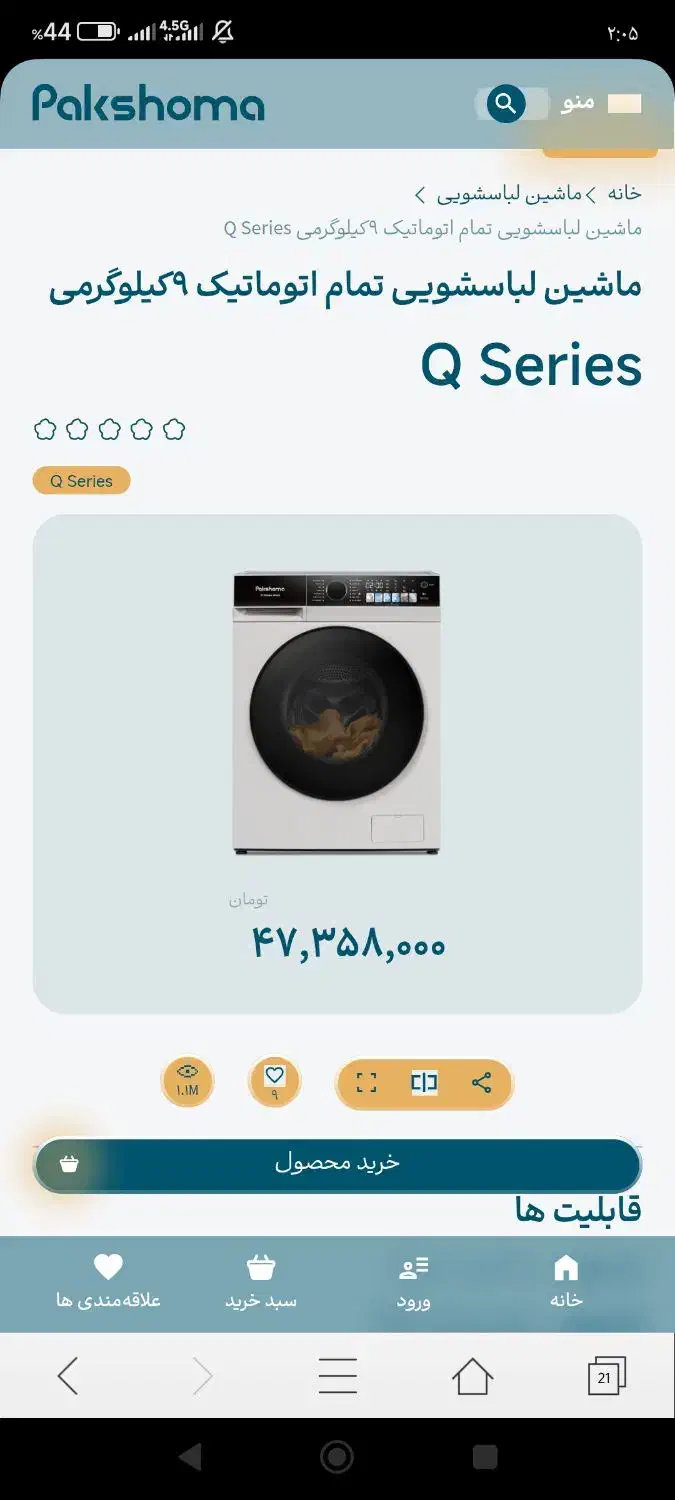Go to the علاقه‌مندی ها favorites tab
This screenshot has height=1500, width=675.
tap(108, 1283)
